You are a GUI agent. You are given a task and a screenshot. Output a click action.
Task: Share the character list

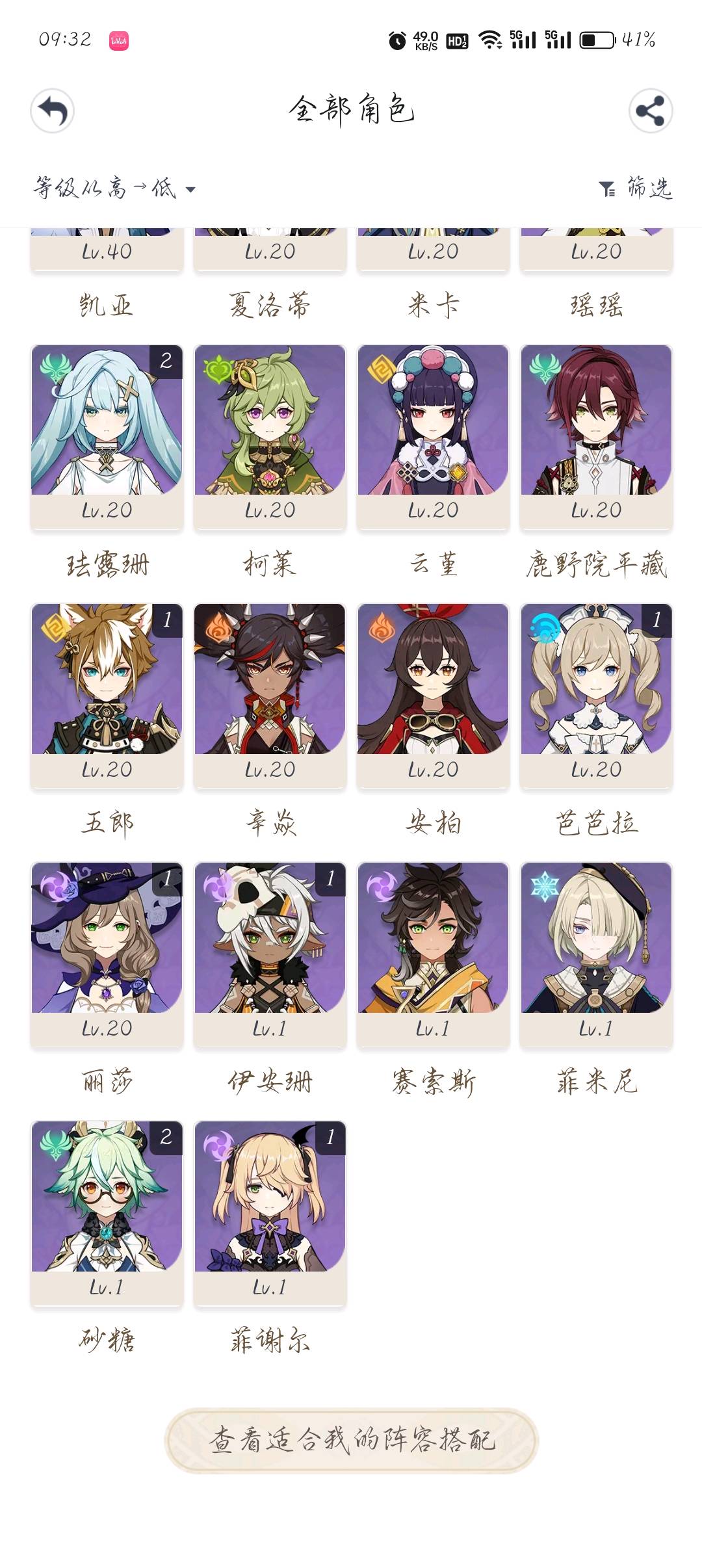[x=650, y=111]
